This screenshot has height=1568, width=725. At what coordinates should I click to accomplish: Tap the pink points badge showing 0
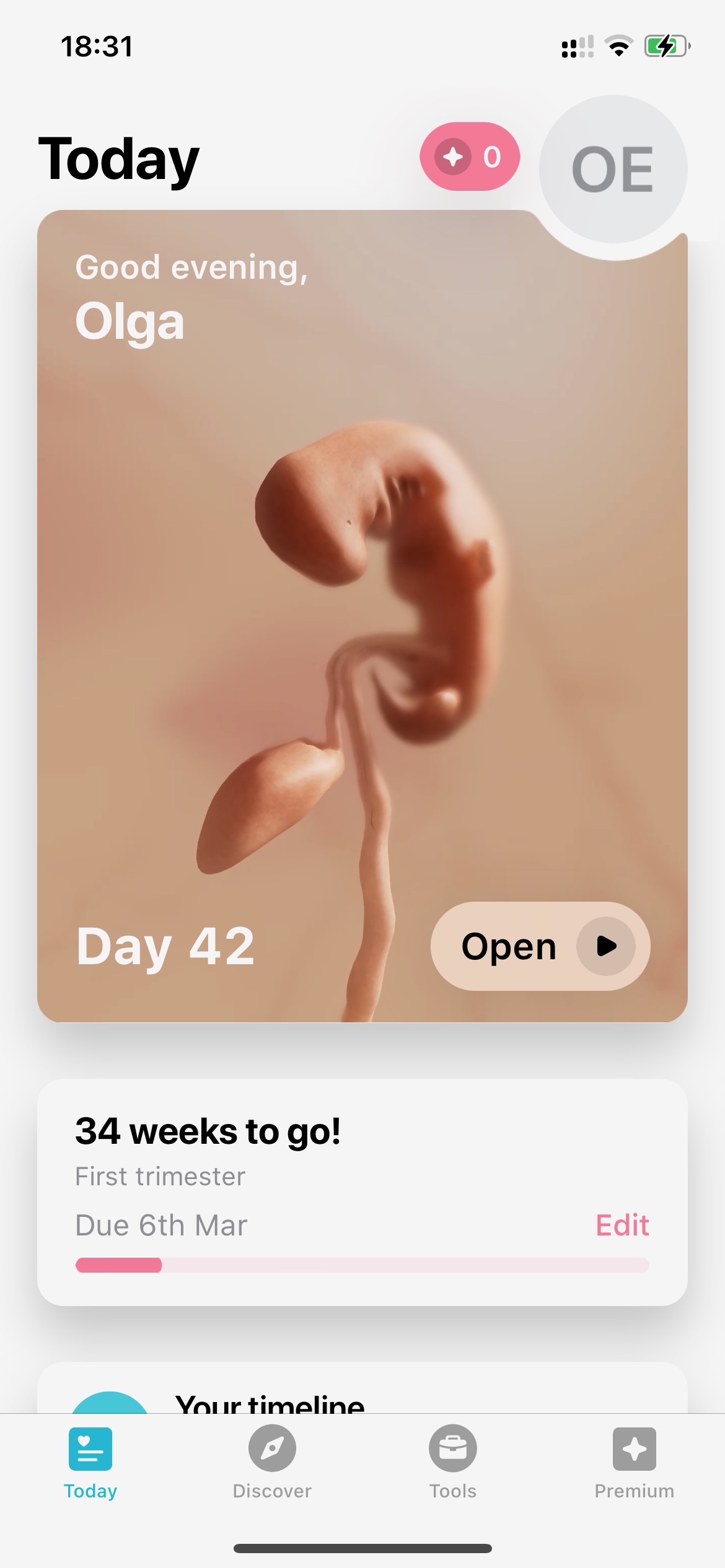[x=470, y=157]
